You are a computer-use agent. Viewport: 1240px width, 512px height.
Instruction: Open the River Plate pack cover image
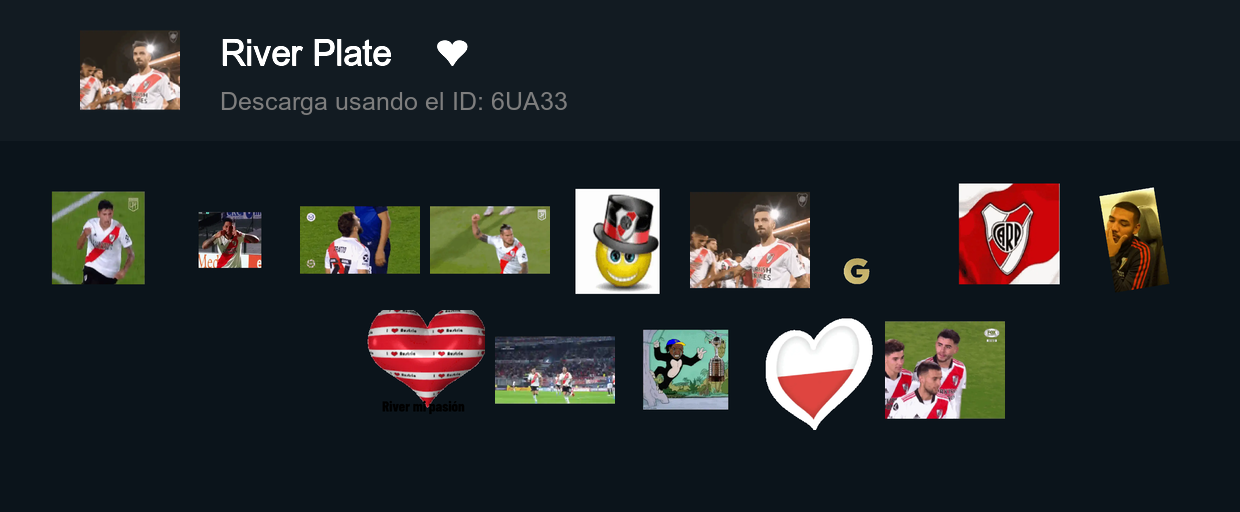130,70
